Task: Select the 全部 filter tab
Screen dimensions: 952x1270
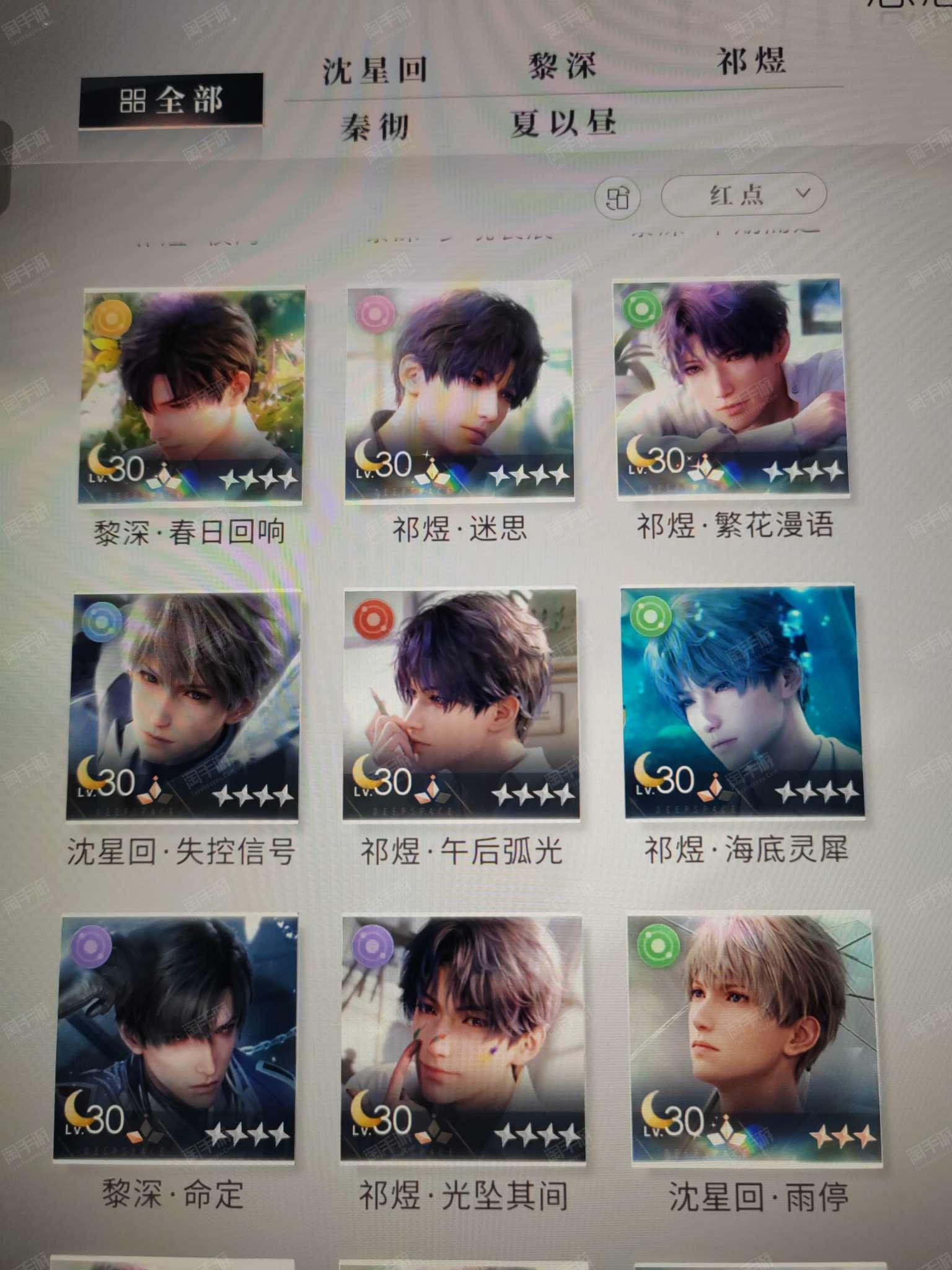Action: [170, 100]
